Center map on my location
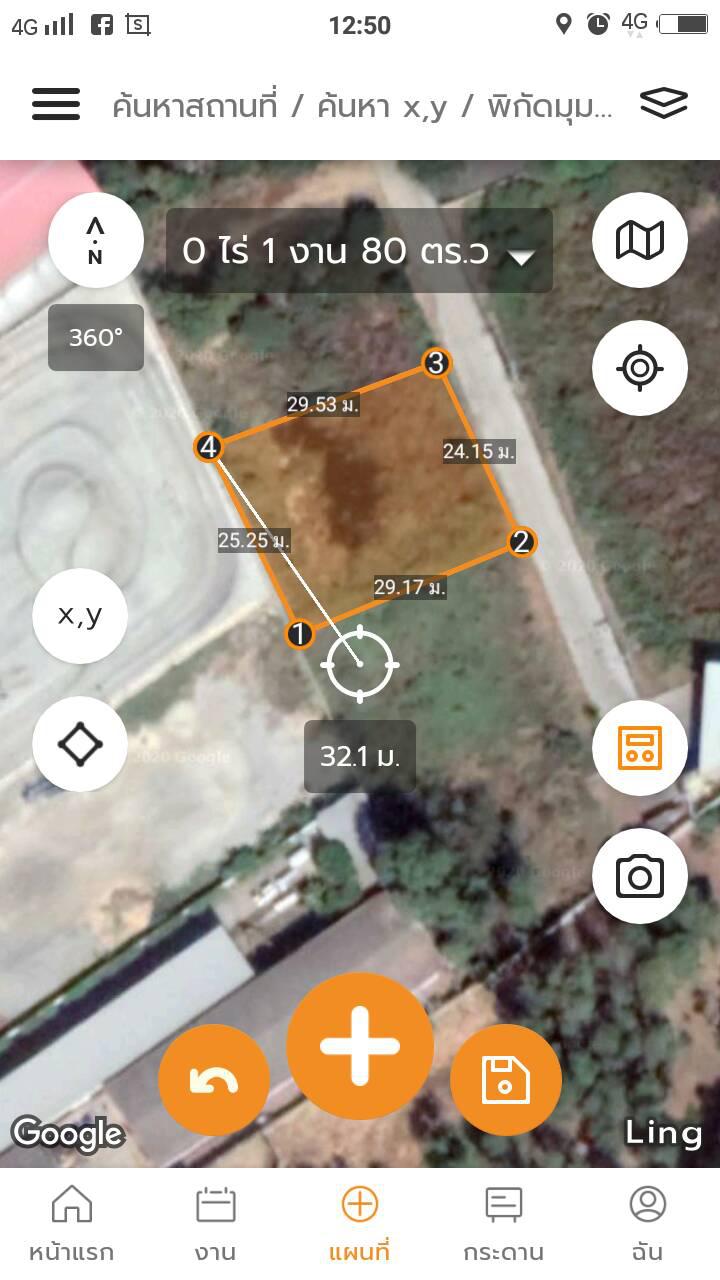 [x=640, y=368]
